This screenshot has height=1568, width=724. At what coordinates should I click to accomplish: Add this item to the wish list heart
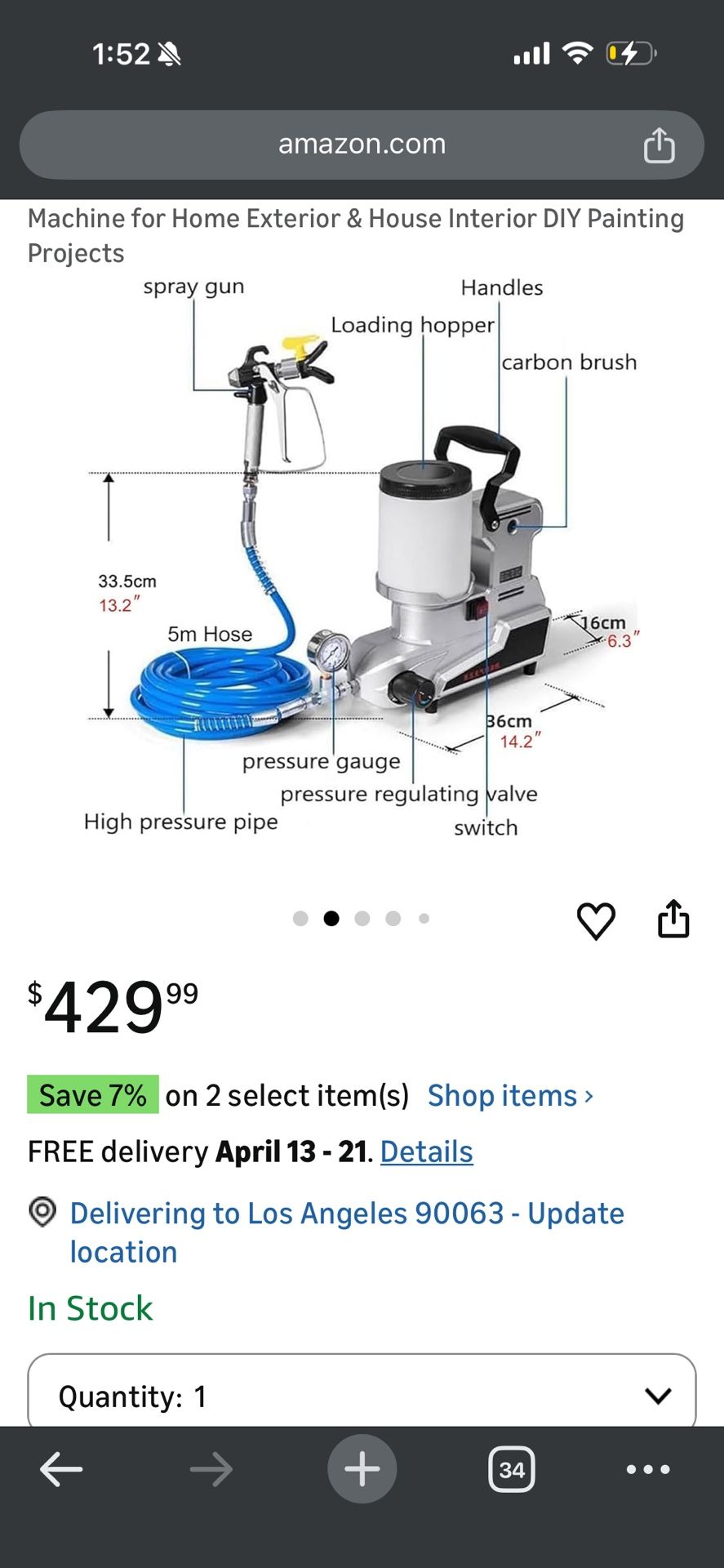(x=596, y=920)
